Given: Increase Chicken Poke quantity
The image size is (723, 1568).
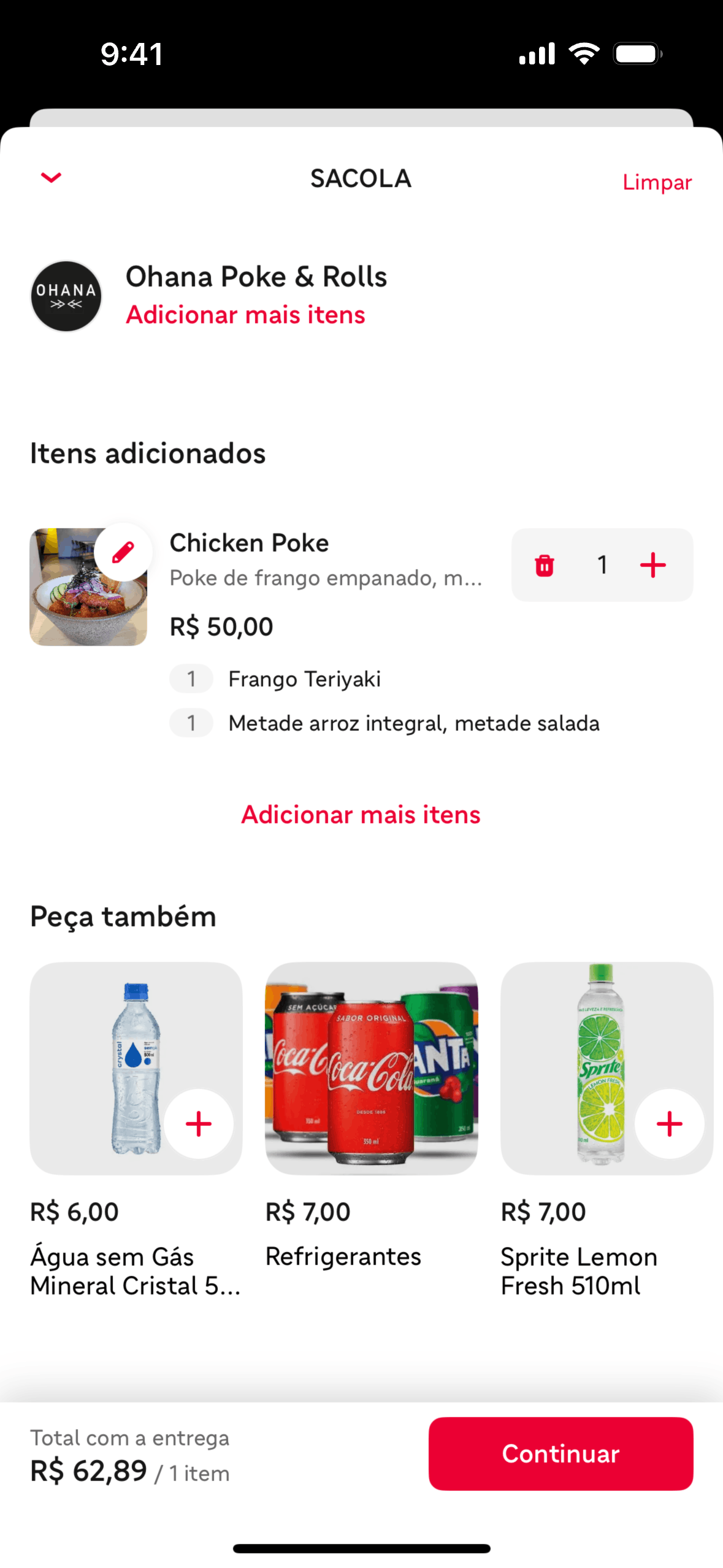Looking at the screenshot, I should [652, 565].
